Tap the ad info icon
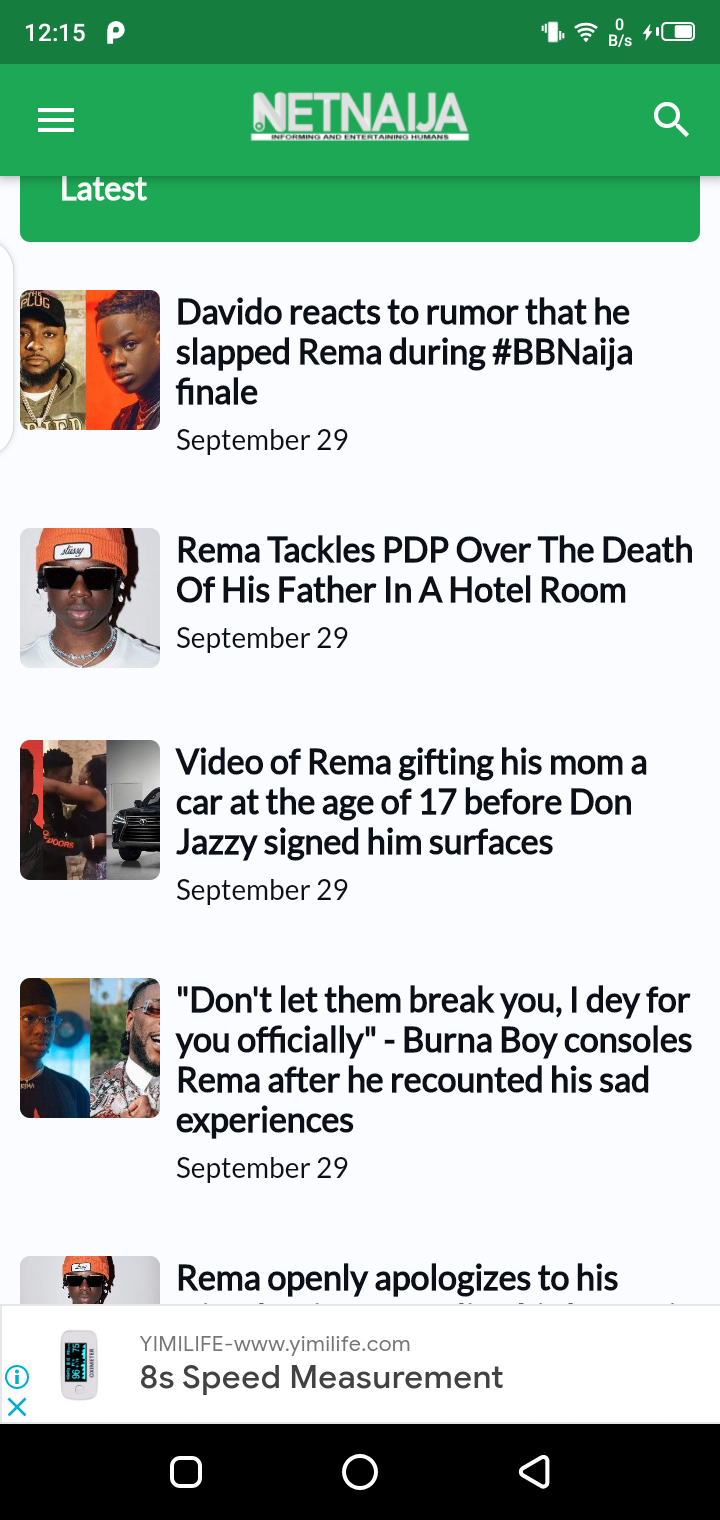 coord(17,1377)
